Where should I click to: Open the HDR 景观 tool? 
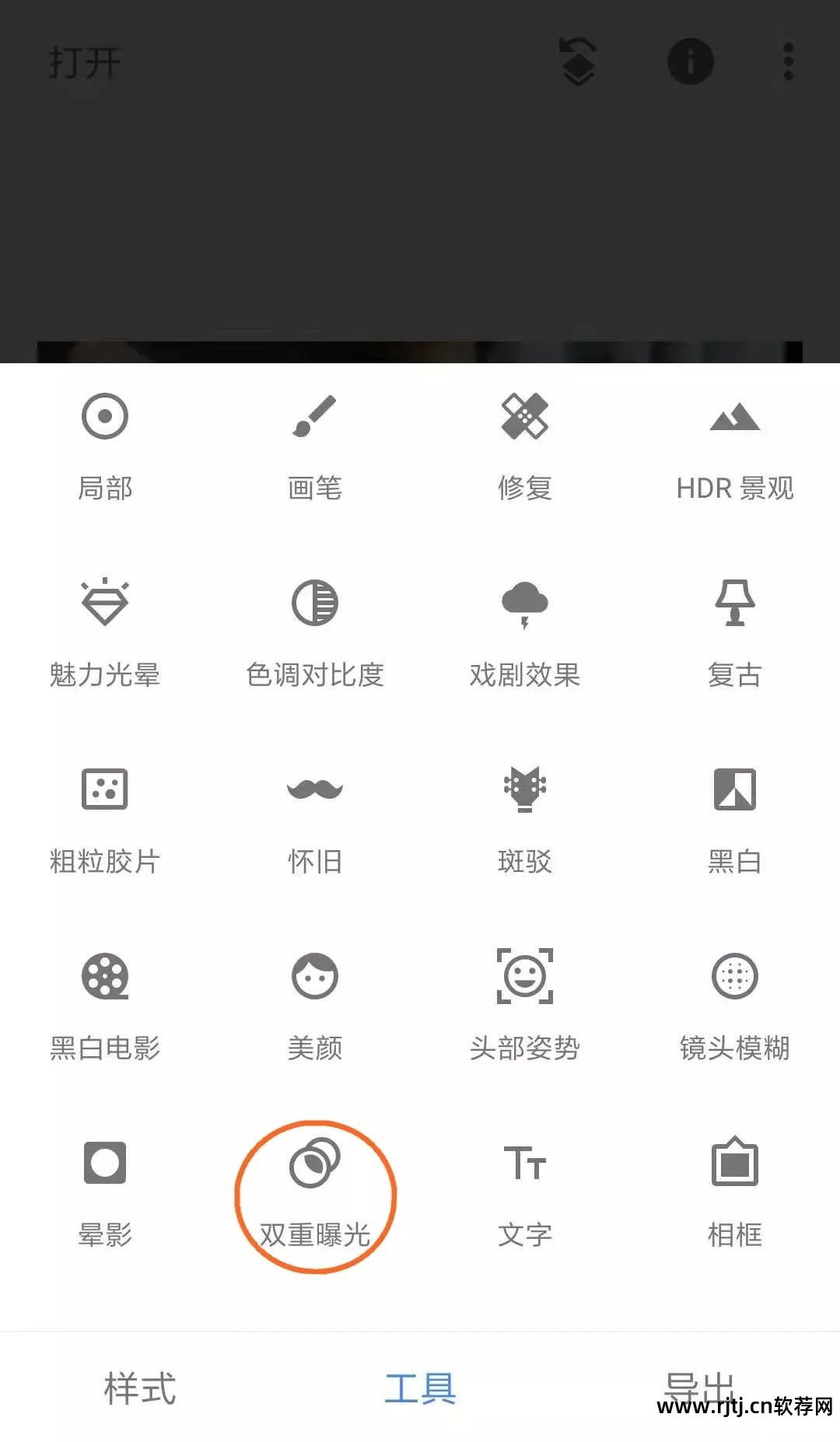click(735, 443)
